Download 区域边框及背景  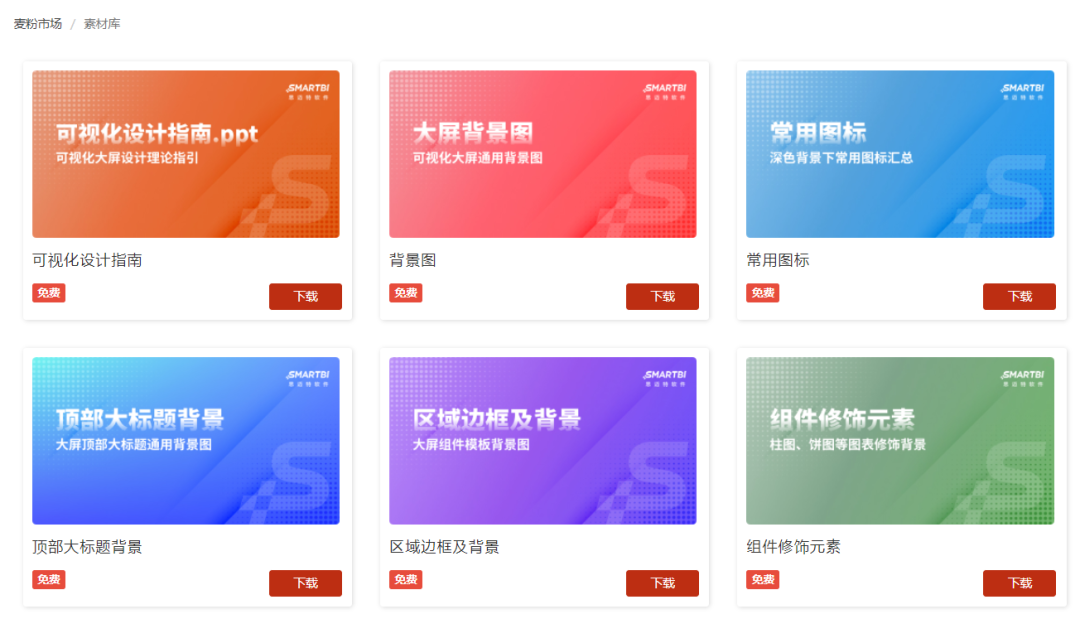point(662,583)
